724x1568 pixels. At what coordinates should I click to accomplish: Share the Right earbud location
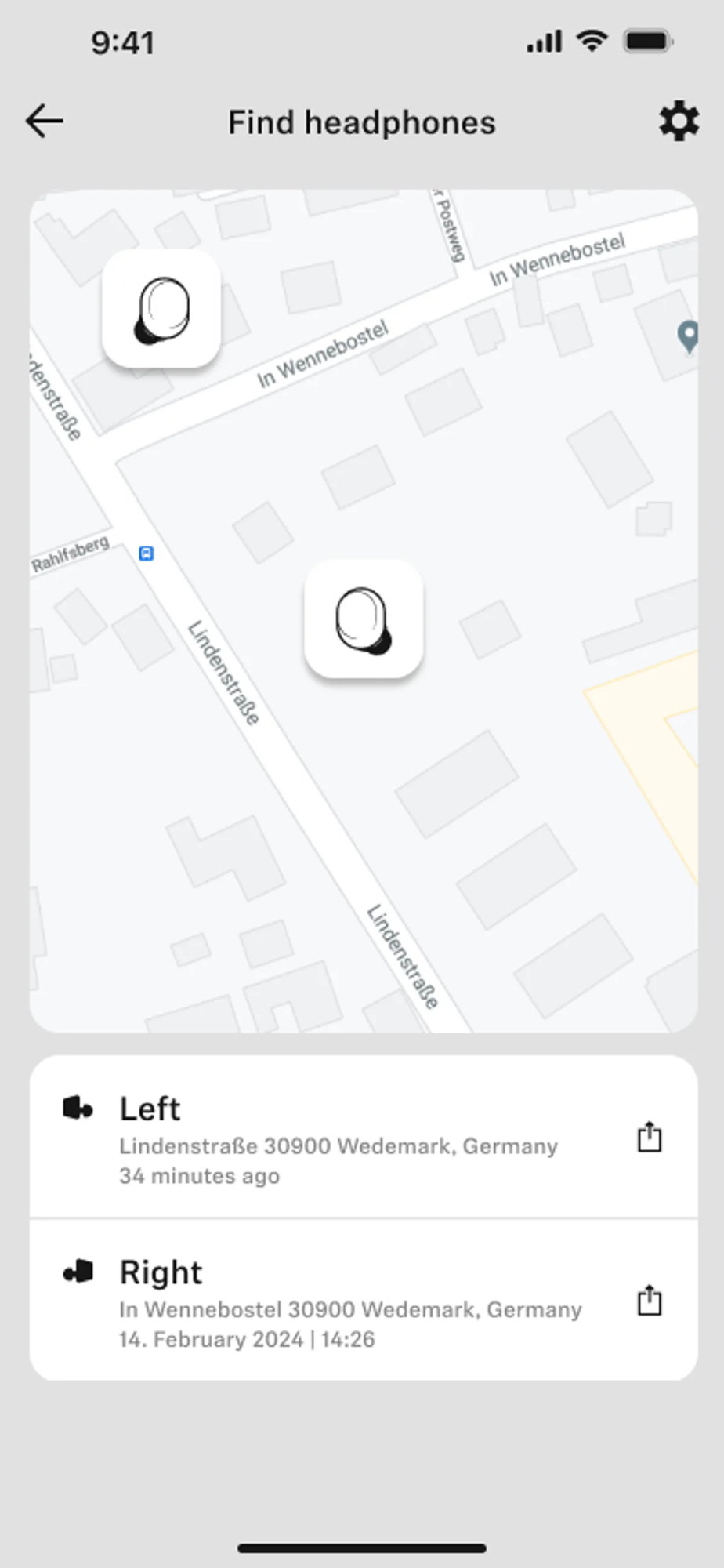(x=650, y=1300)
